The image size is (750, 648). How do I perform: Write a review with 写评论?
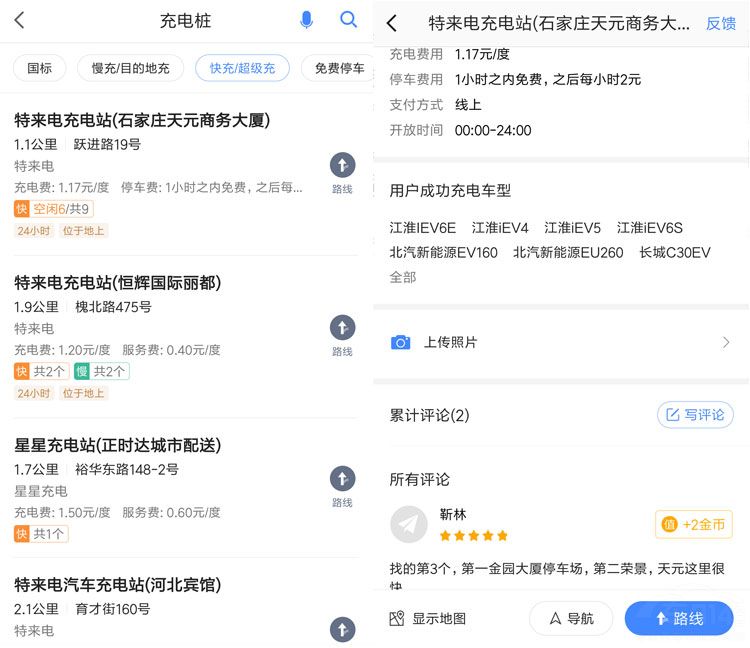(x=695, y=414)
